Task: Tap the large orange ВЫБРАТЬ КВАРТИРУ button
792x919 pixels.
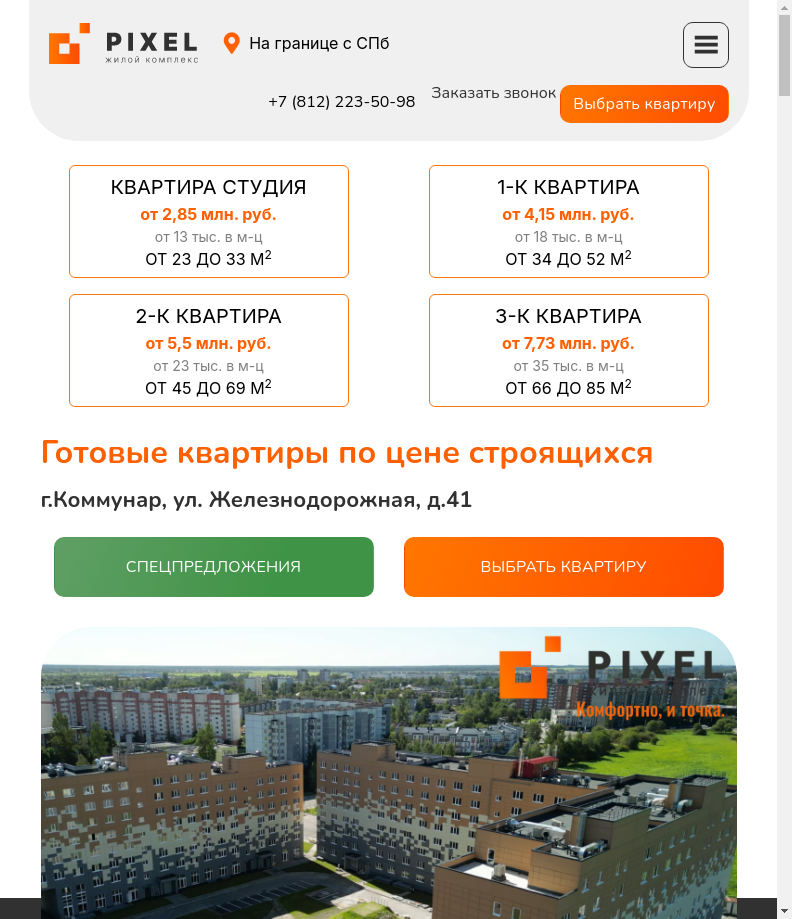Action: (x=563, y=566)
